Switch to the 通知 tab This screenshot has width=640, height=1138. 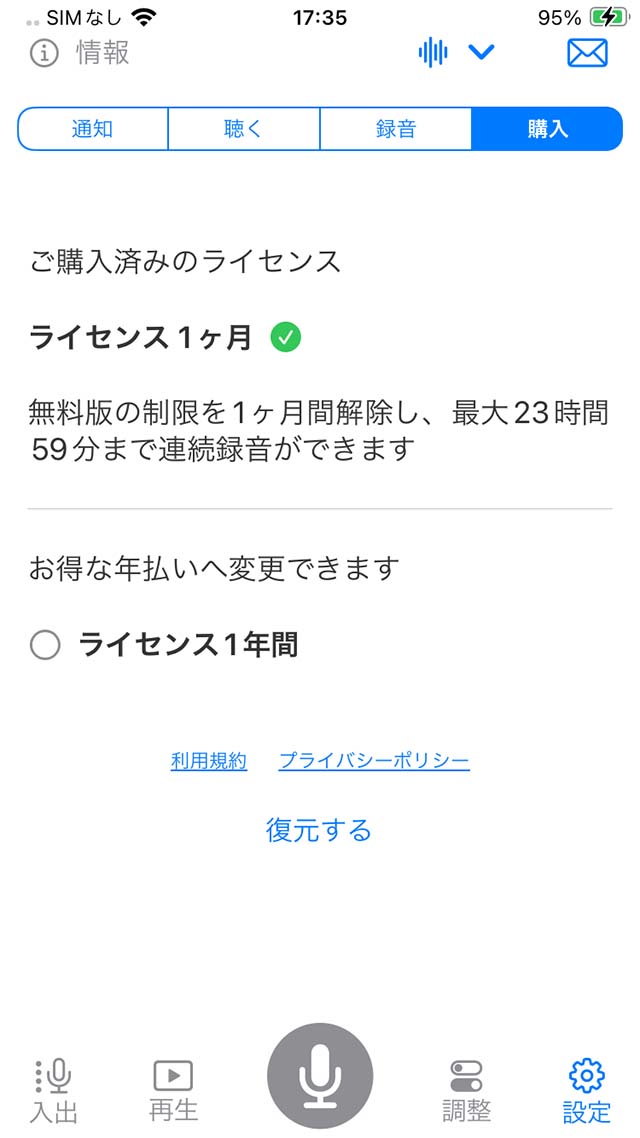[93, 129]
